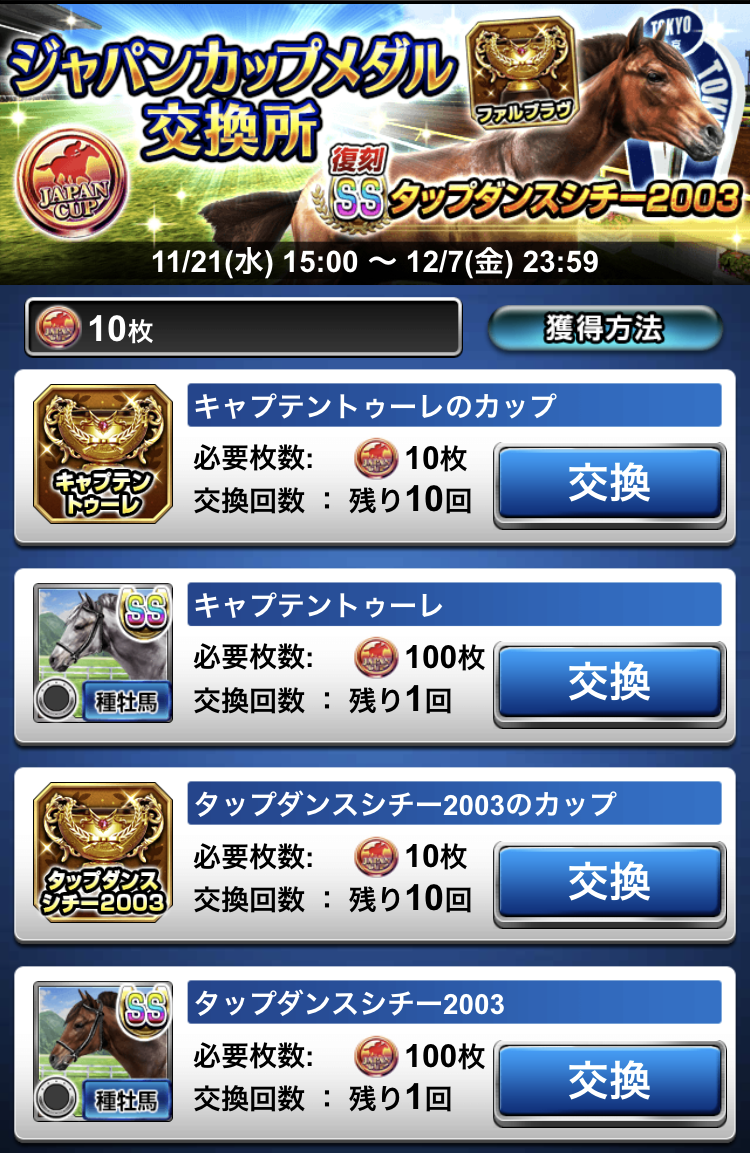
Task: Exchange for タップダンスシチー2003のカップ
Action: click(609, 882)
